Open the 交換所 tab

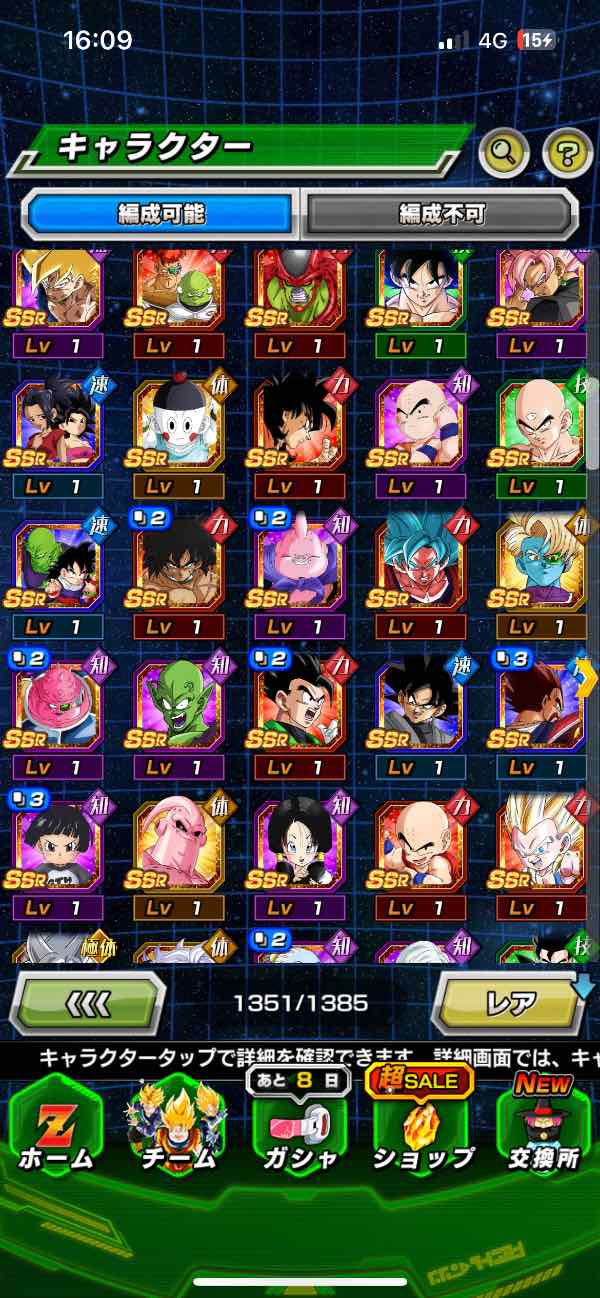(x=541, y=1128)
